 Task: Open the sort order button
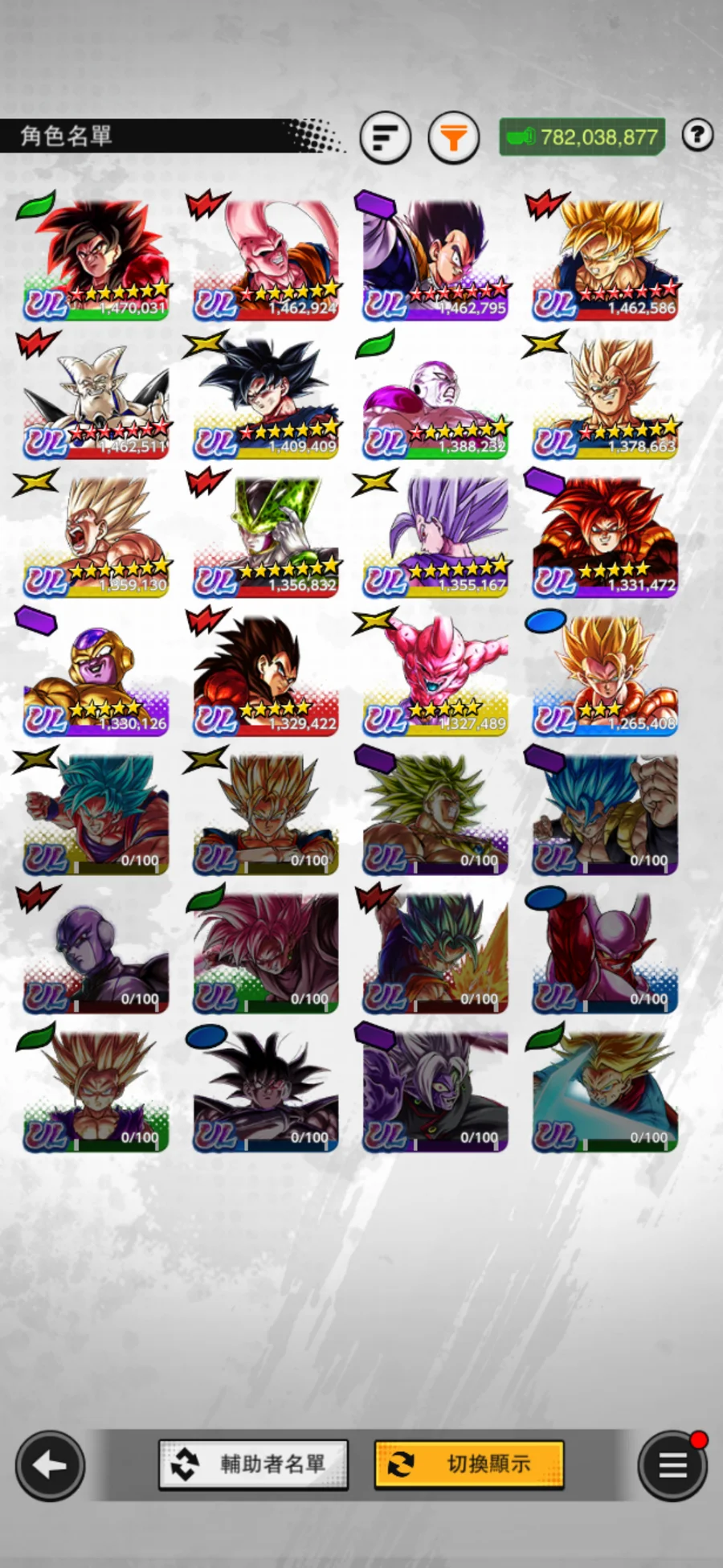(x=386, y=137)
